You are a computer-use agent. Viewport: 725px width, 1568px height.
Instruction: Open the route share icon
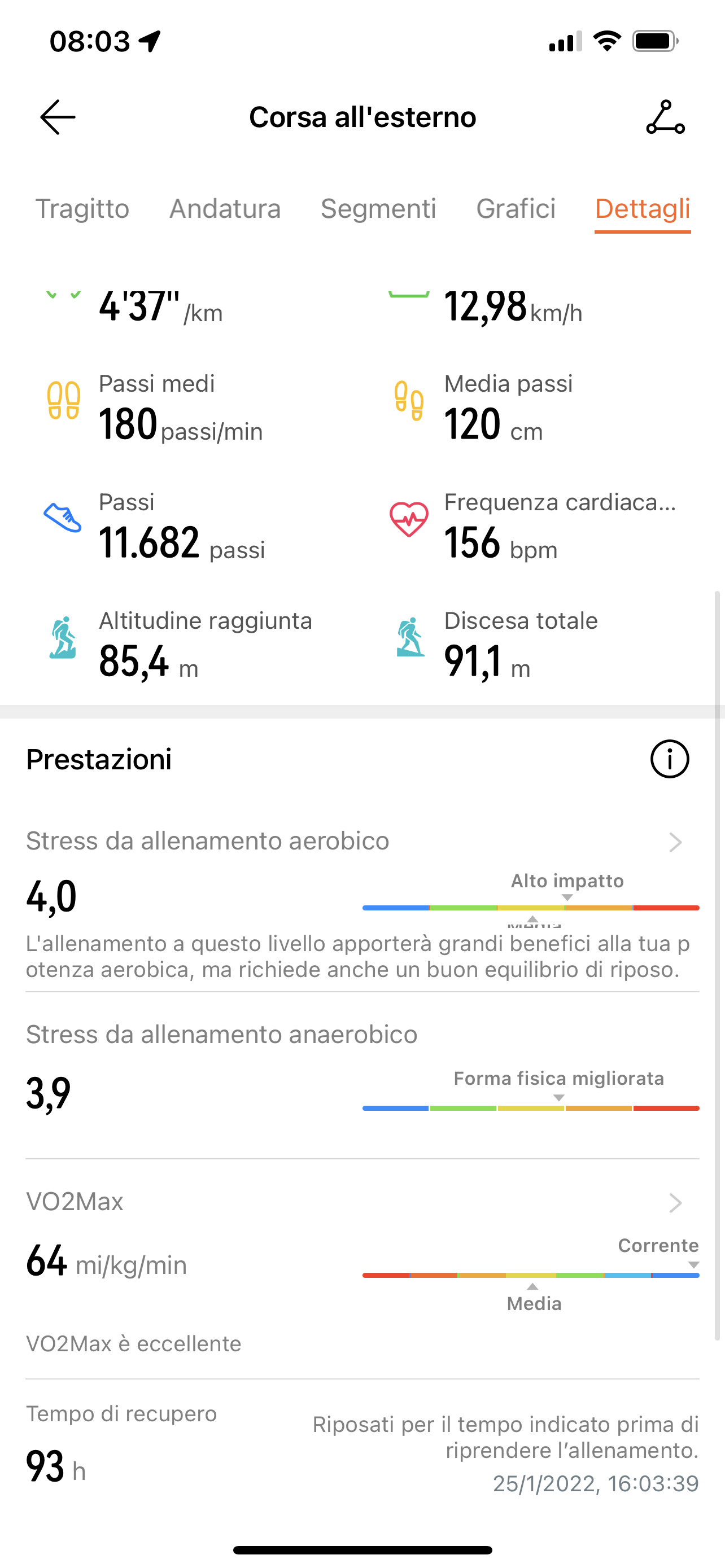(665, 117)
